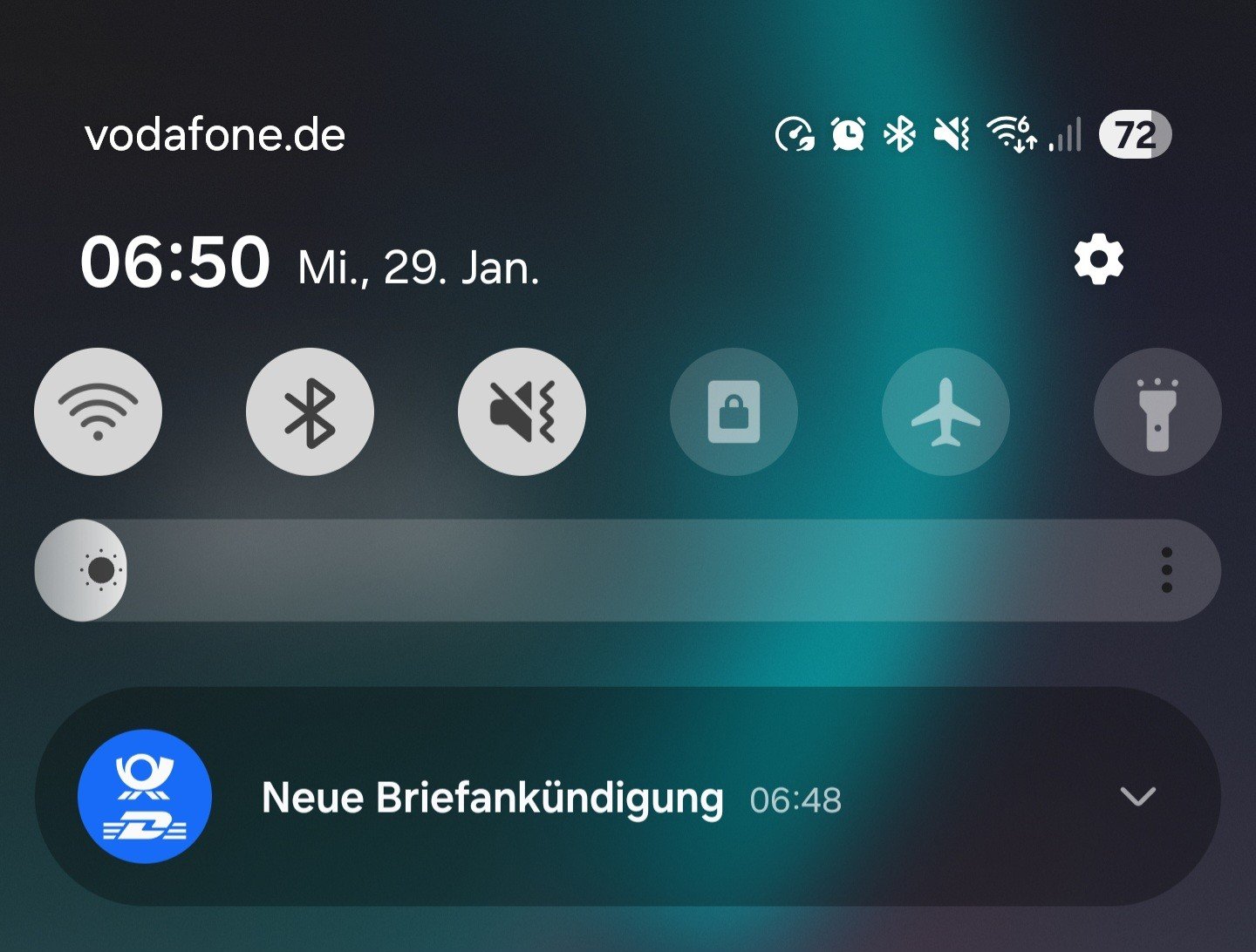Turn off the Wi-Fi quick toggle

pyautogui.click(x=98, y=411)
